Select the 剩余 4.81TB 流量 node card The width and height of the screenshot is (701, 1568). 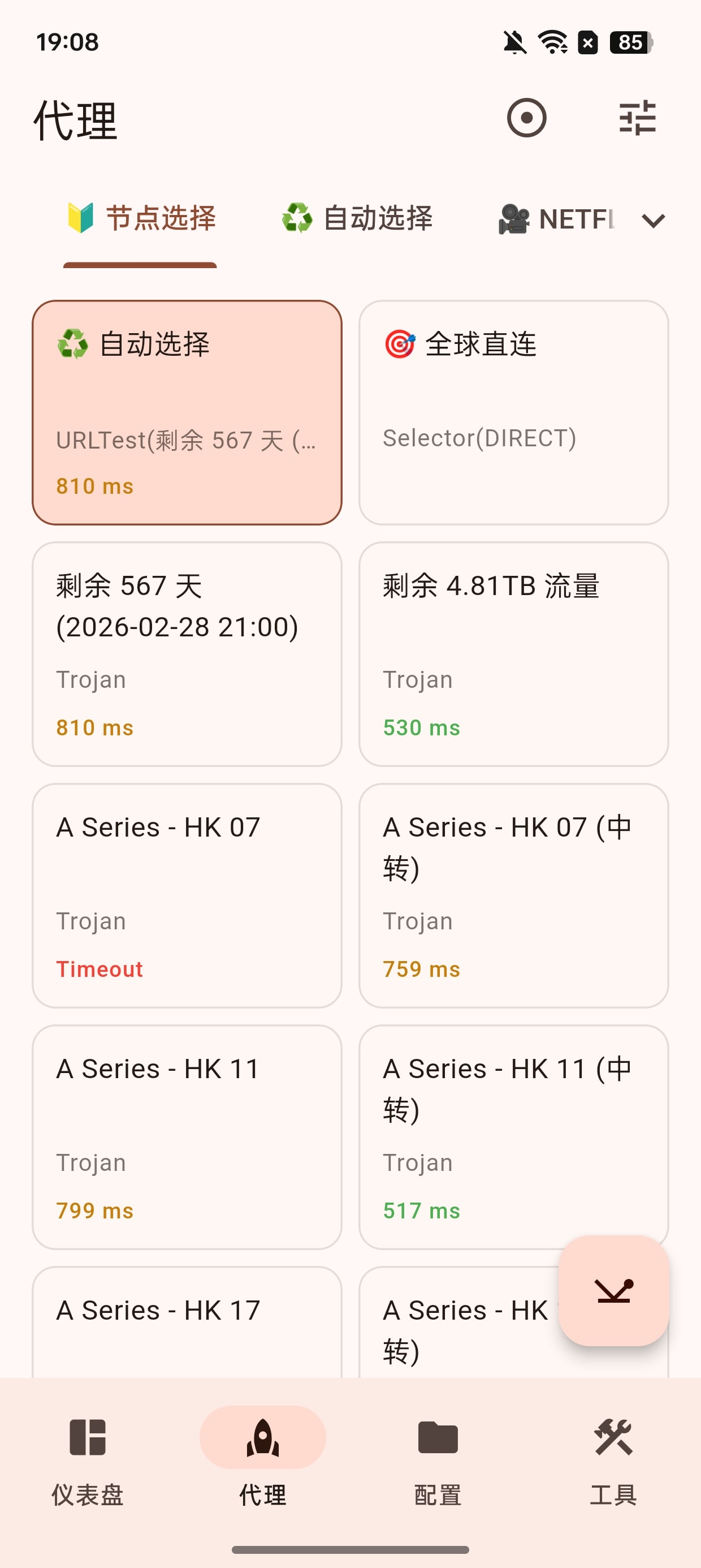tap(513, 654)
